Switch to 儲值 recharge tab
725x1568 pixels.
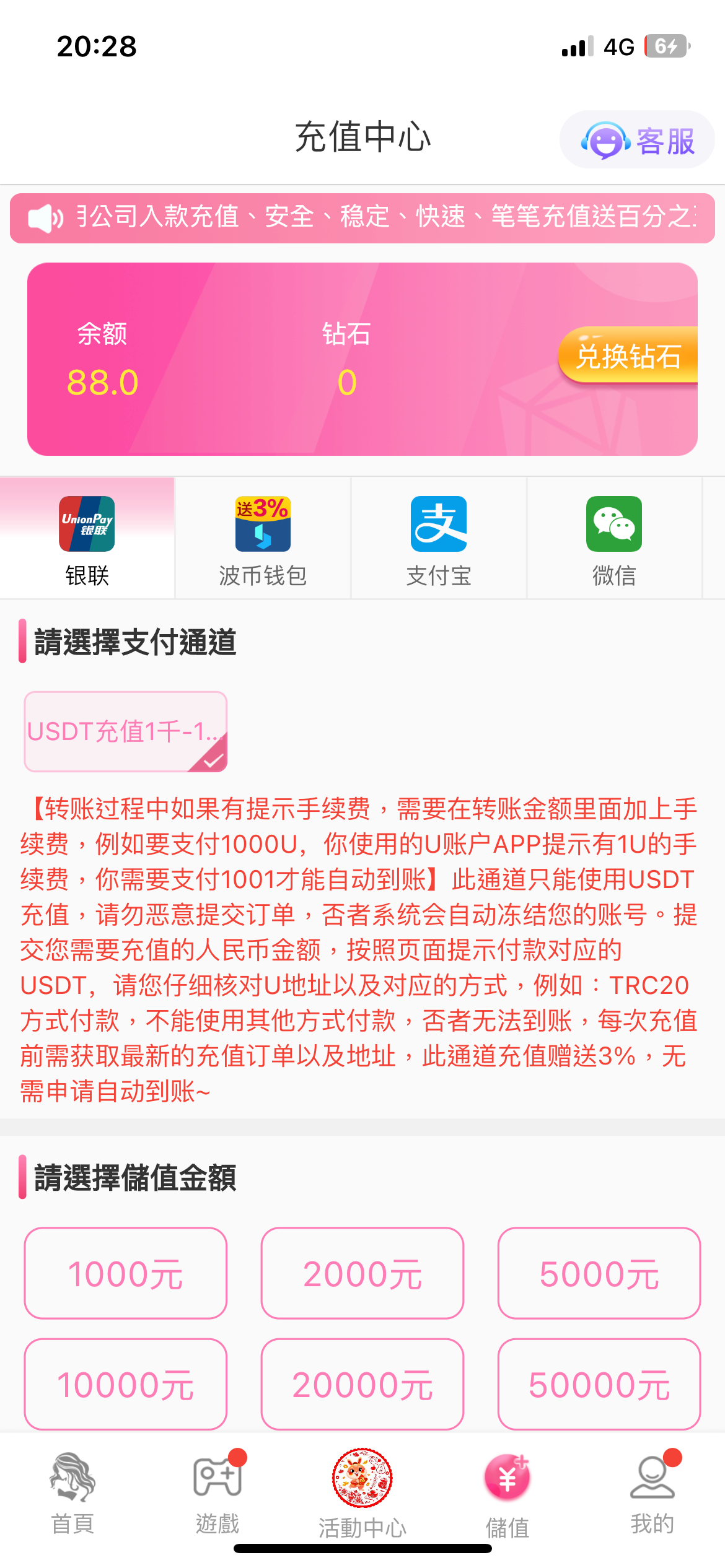[507, 1492]
